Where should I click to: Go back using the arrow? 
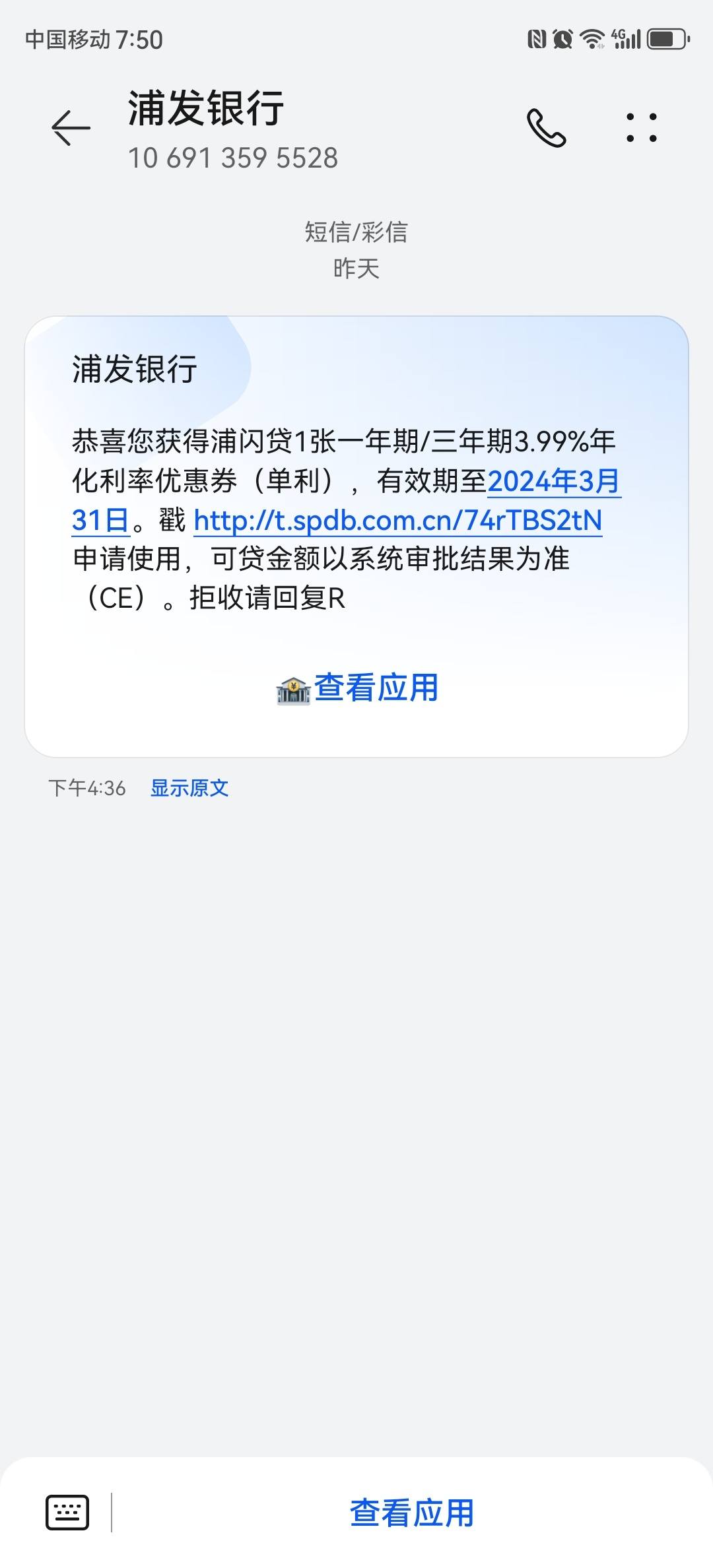71,127
